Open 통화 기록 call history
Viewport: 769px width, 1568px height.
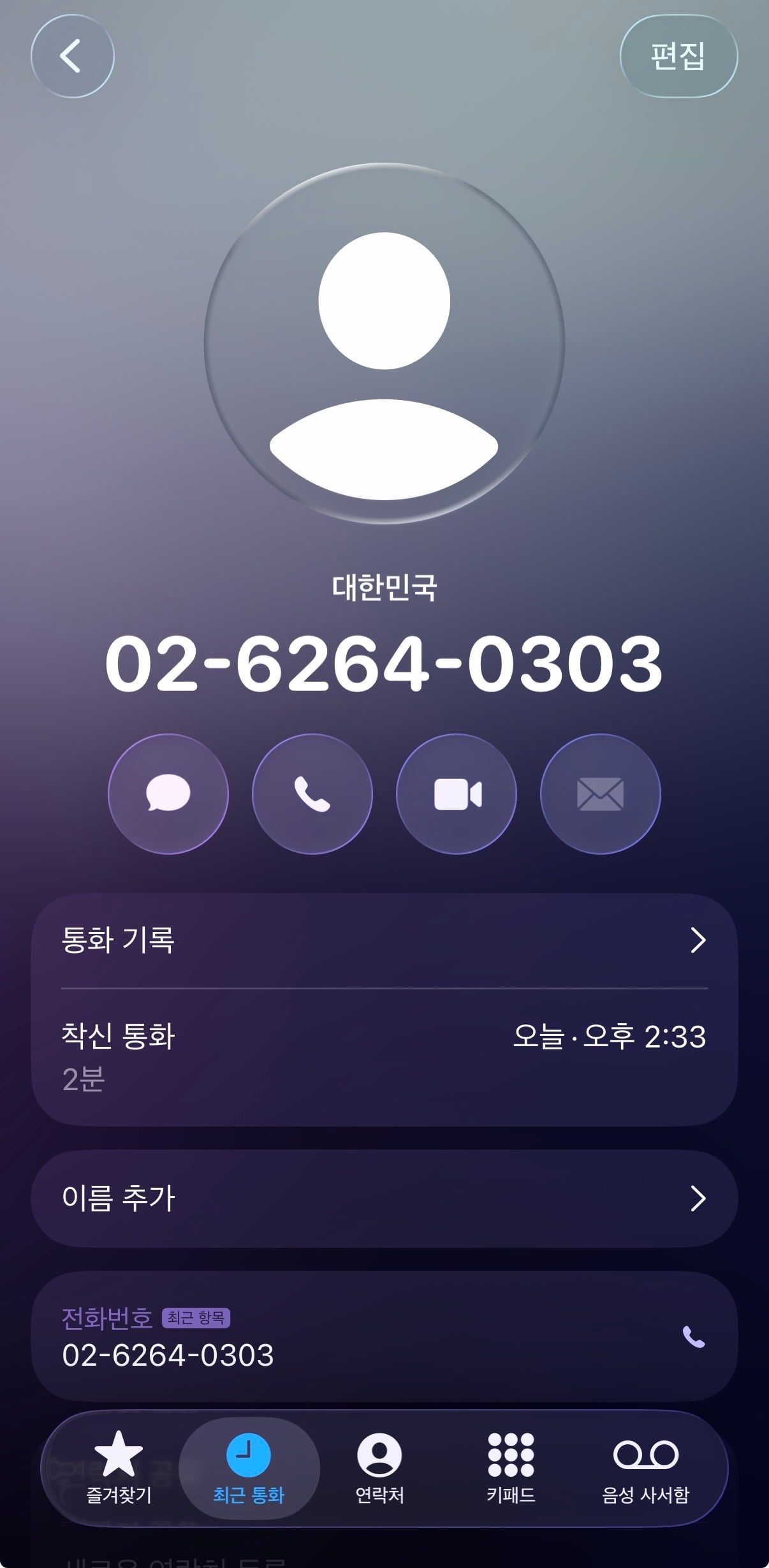click(384, 940)
